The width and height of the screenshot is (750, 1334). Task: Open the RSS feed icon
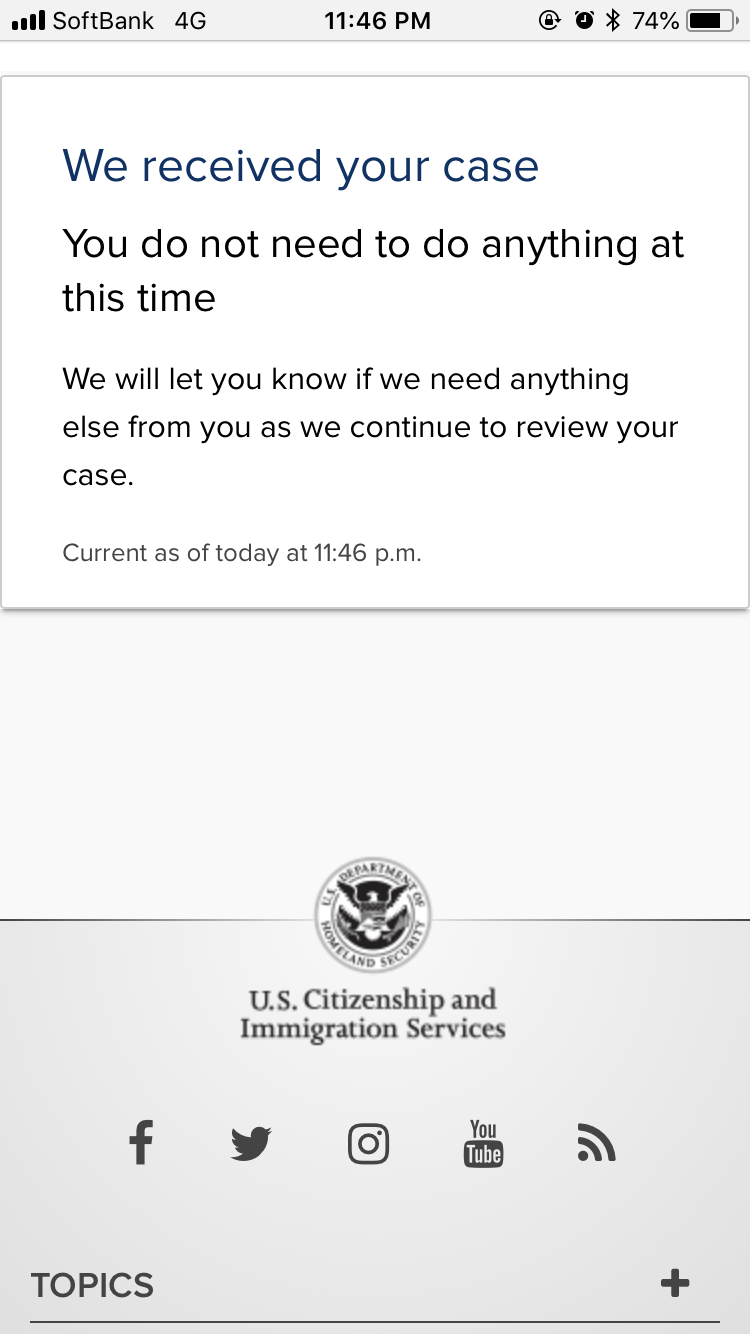click(597, 1143)
